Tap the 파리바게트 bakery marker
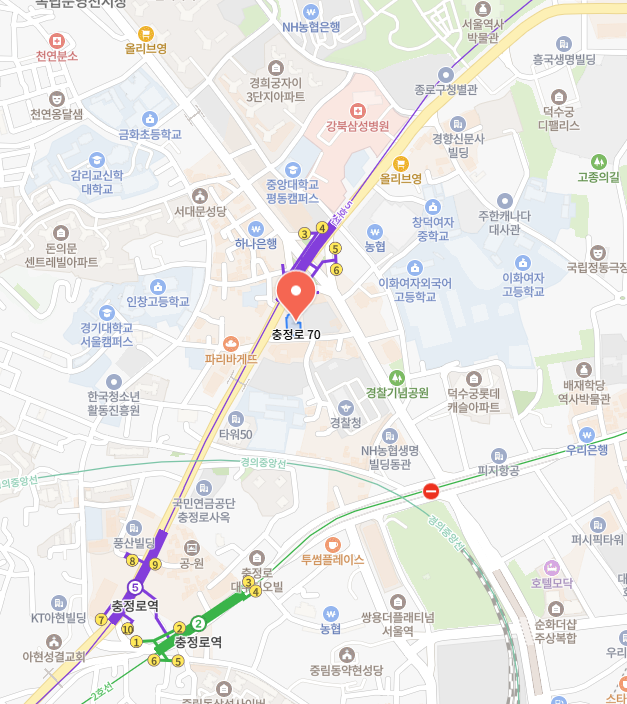627x704 pixels. pyautogui.click(x=231, y=342)
